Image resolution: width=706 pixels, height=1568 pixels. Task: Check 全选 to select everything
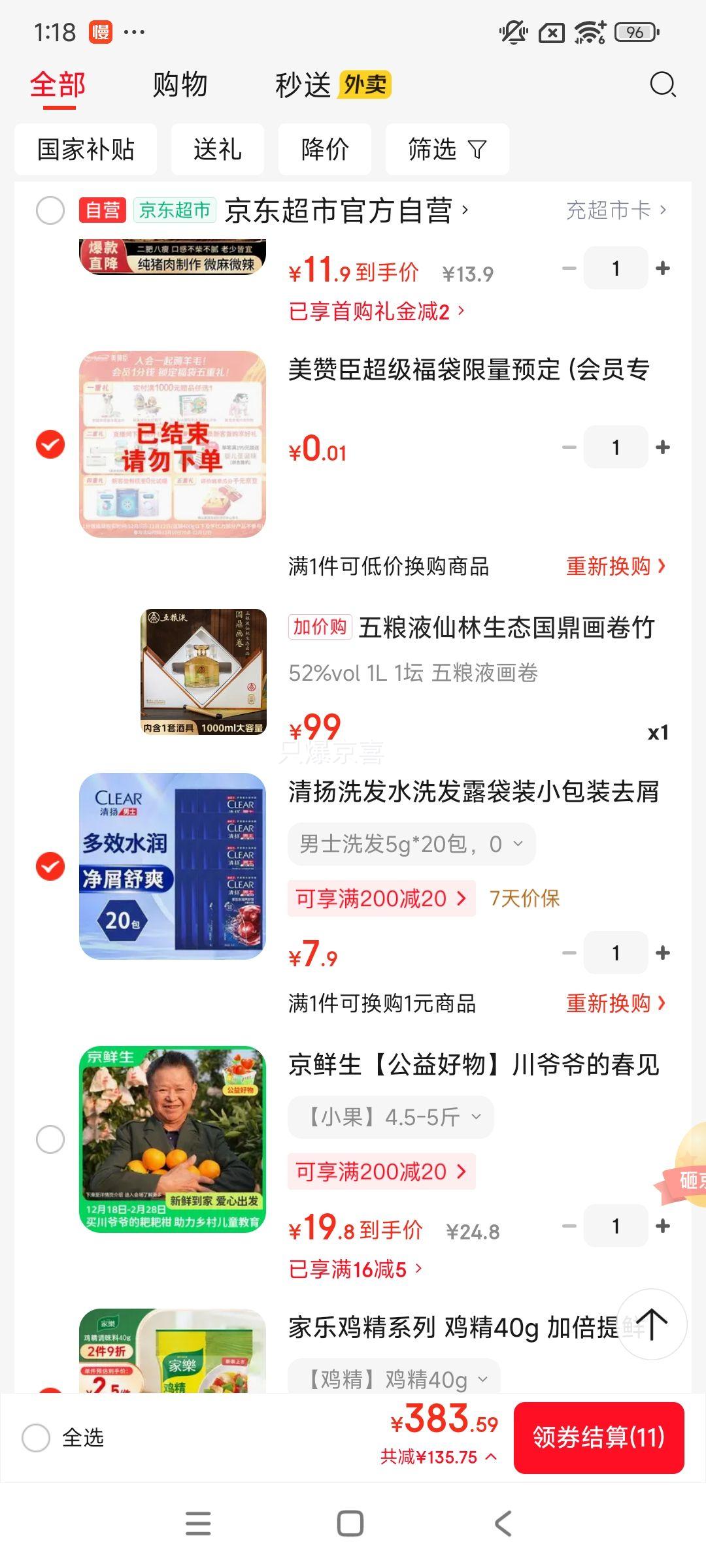(36, 1437)
